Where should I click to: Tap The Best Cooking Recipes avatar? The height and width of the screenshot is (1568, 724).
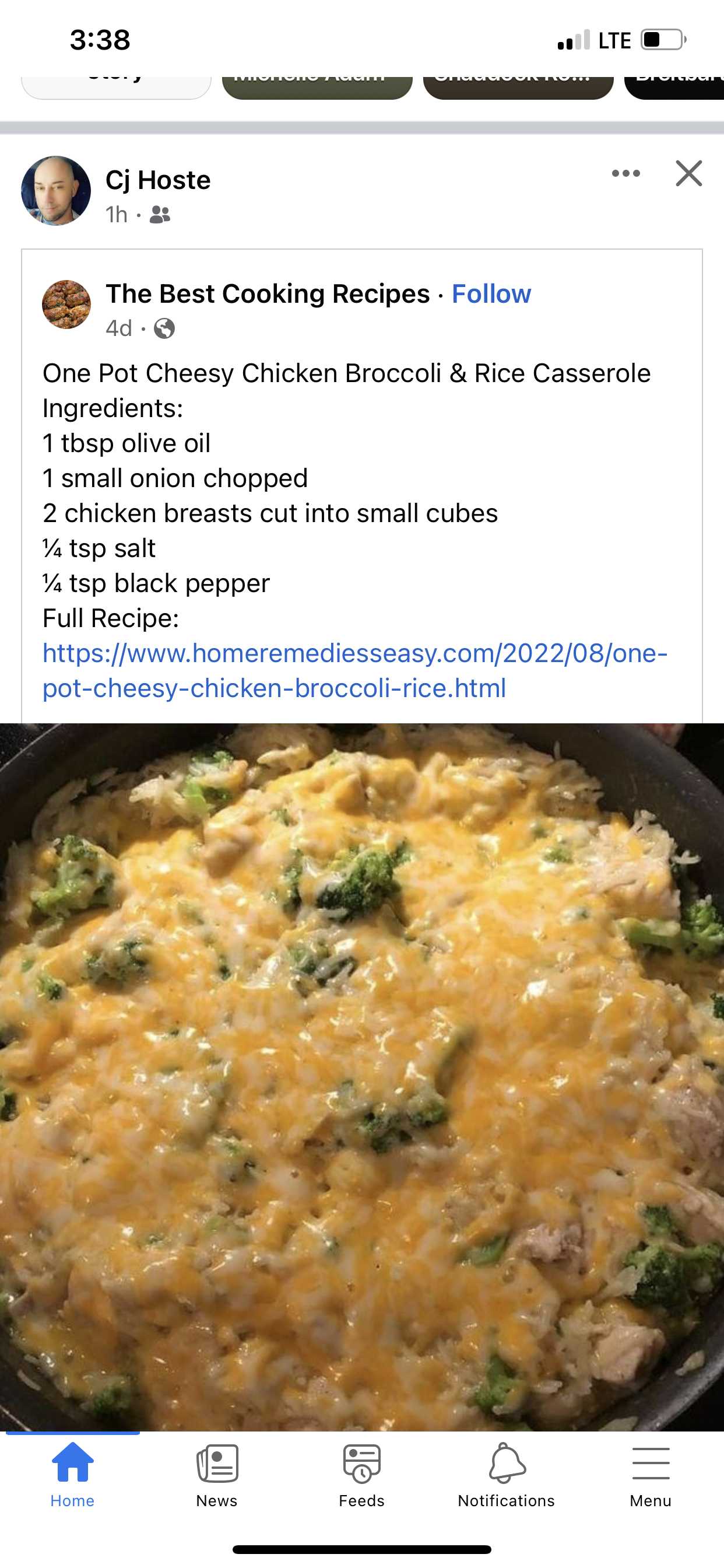[x=66, y=304]
